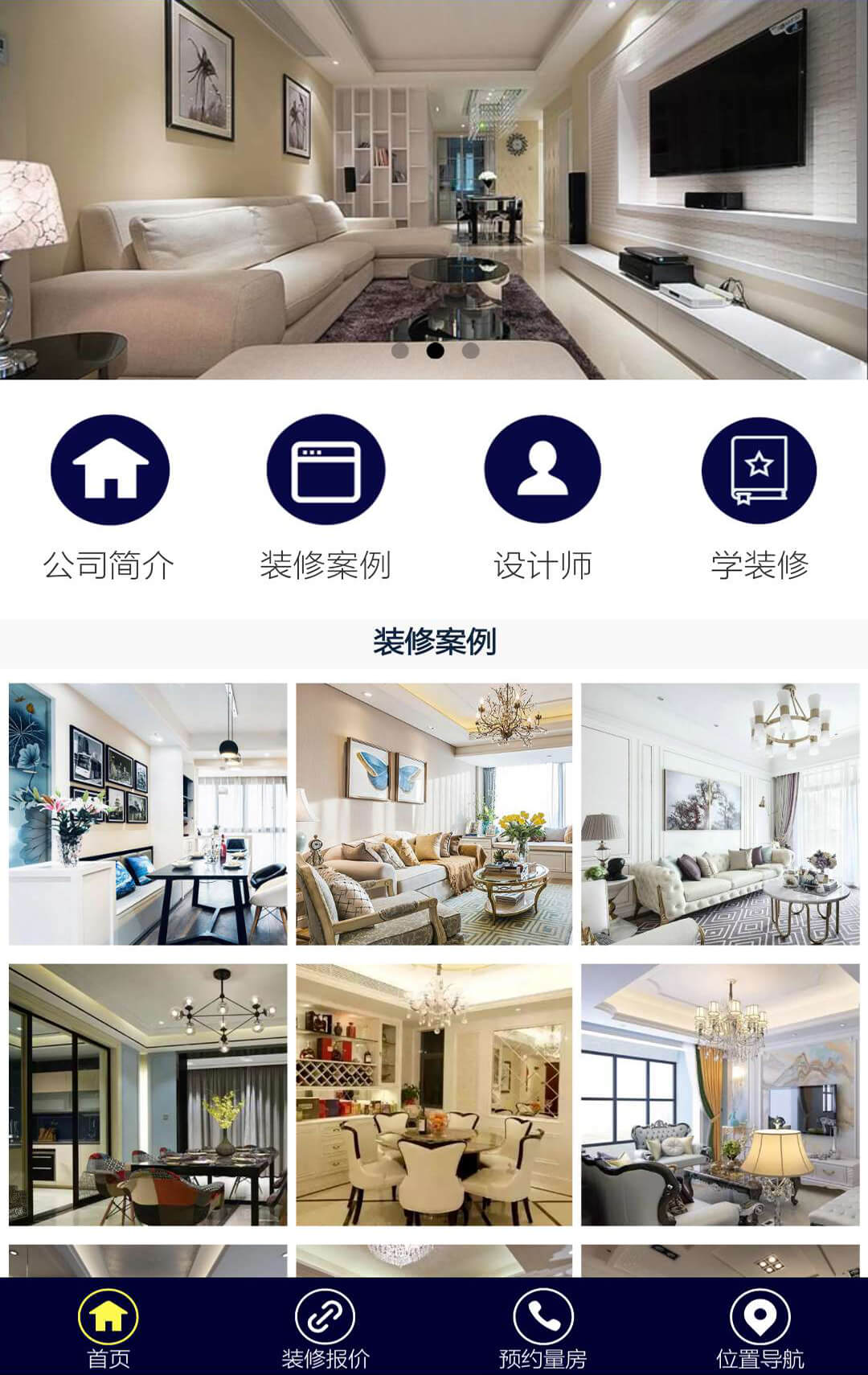View the case with orange curtains and chandelier

(x=720, y=1095)
